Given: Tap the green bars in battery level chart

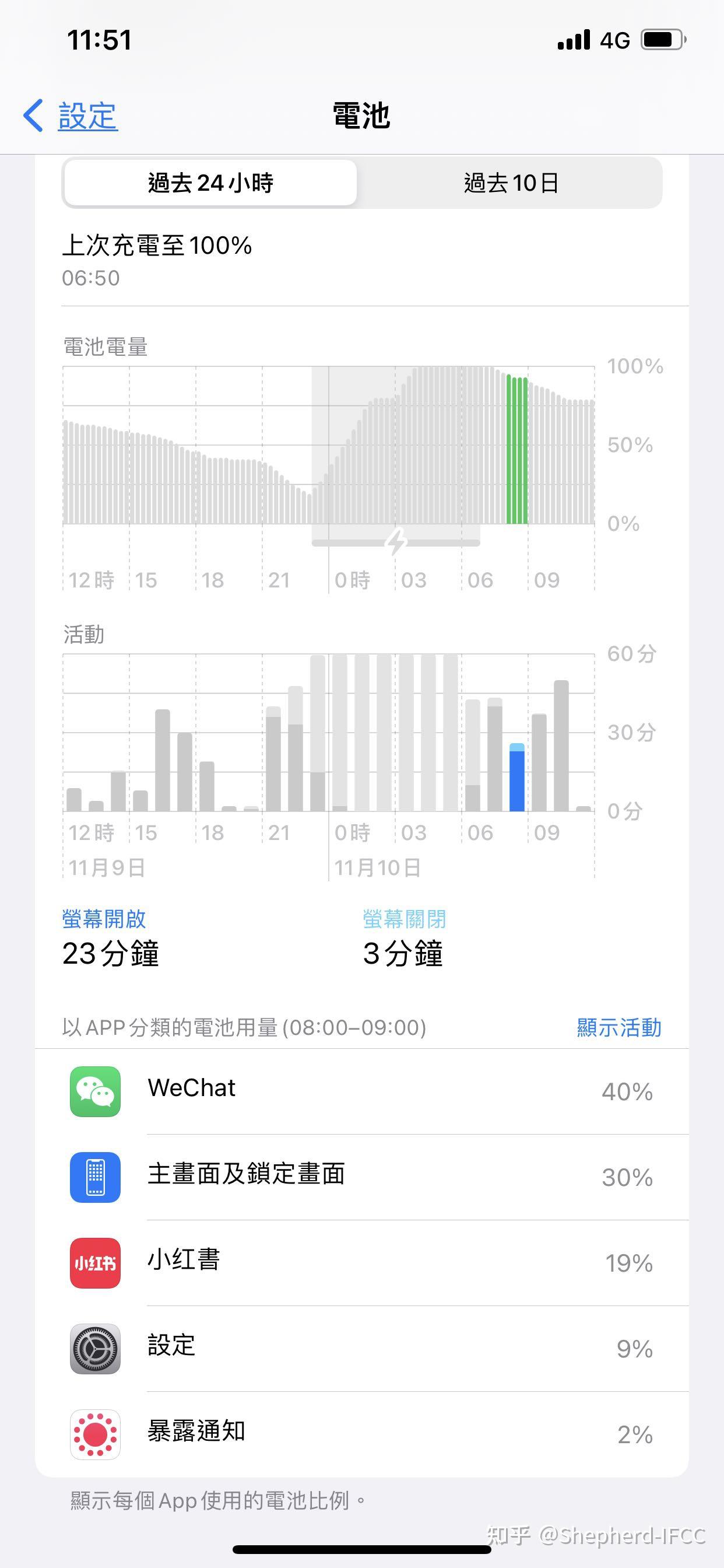Looking at the screenshot, I should [517, 450].
